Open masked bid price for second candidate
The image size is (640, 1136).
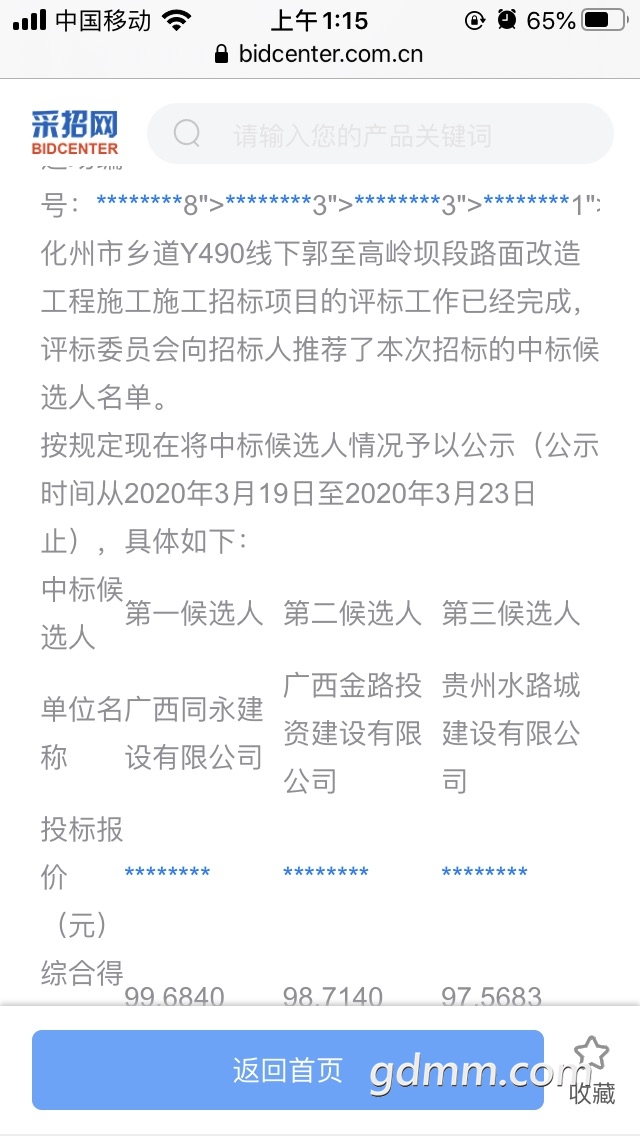pyautogui.click(x=326, y=874)
